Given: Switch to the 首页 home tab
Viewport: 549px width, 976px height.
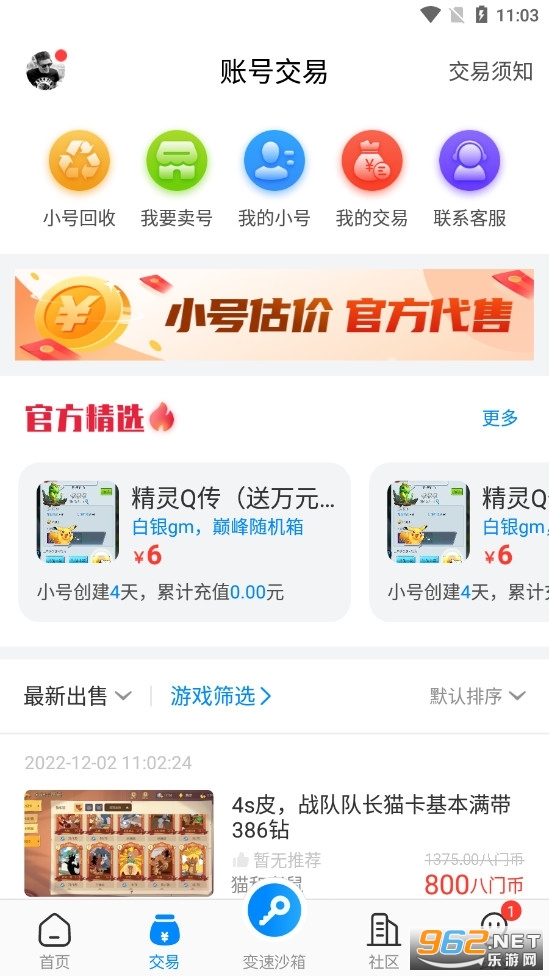Looking at the screenshot, I should (x=55, y=941).
